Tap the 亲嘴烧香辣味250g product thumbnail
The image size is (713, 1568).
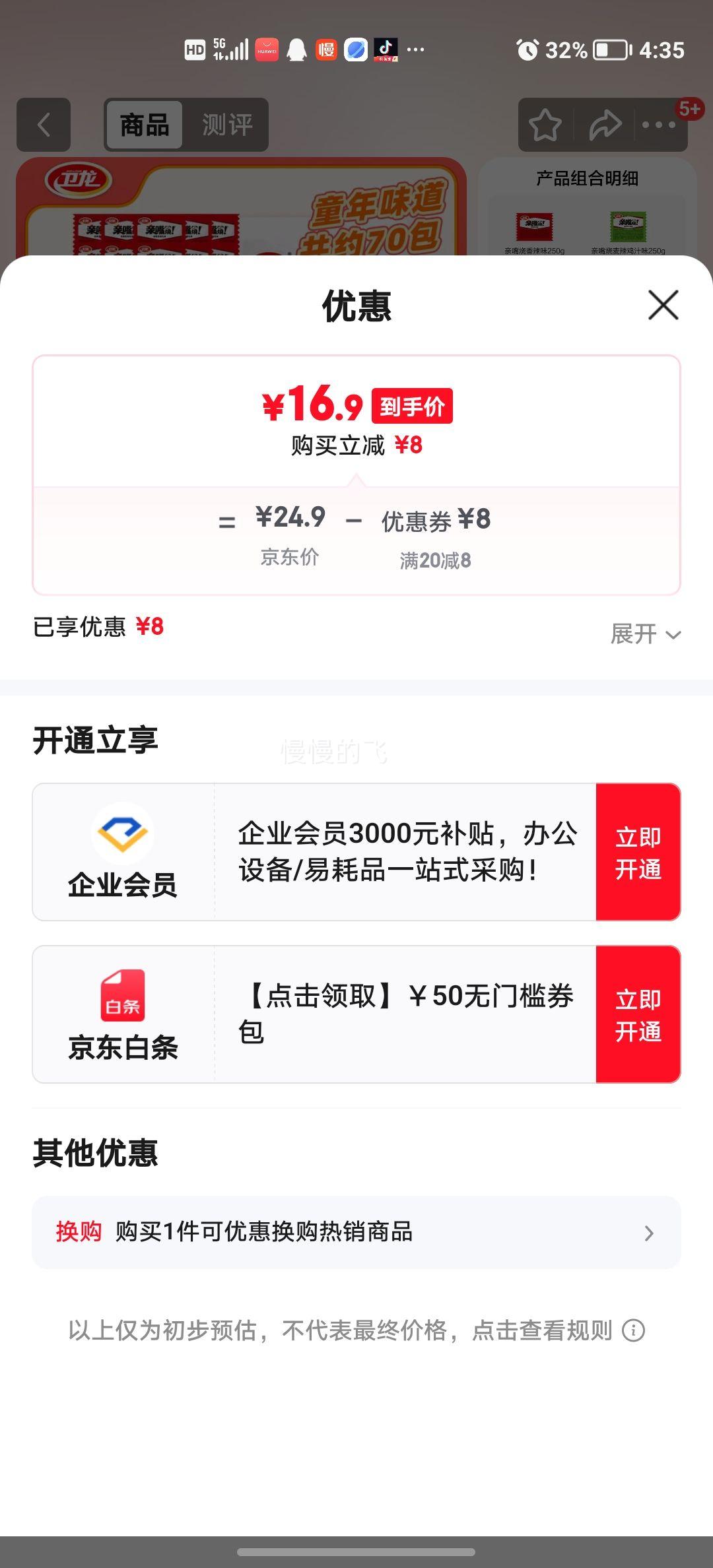click(535, 228)
